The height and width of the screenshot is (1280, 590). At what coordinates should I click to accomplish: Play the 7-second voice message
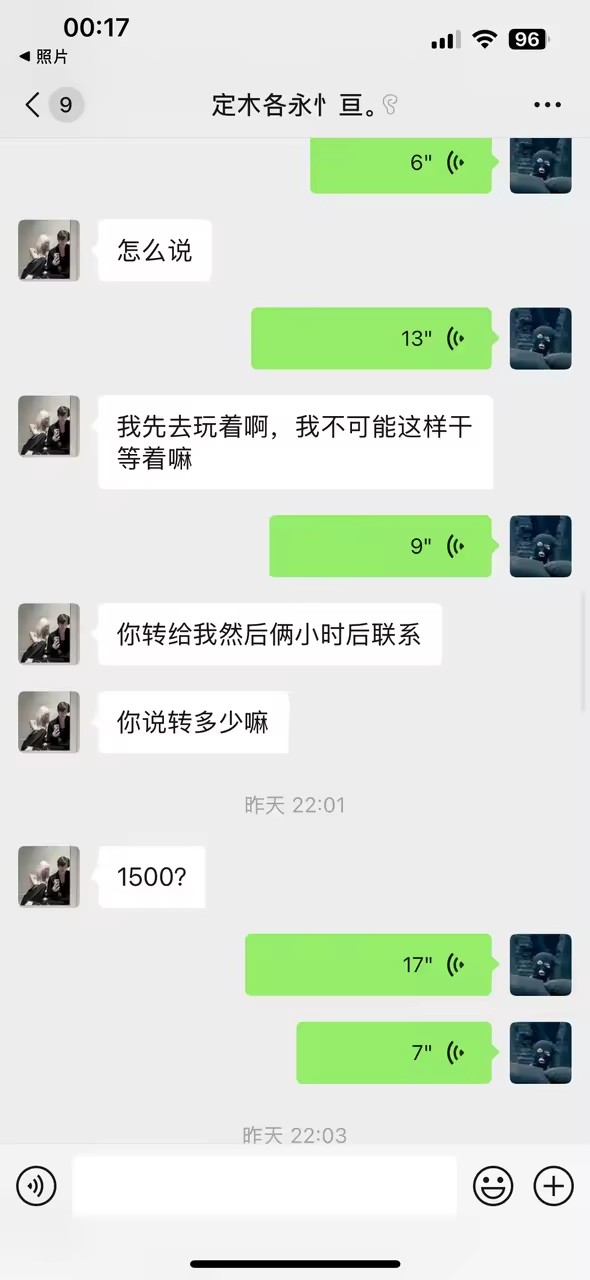(x=394, y=1052)
